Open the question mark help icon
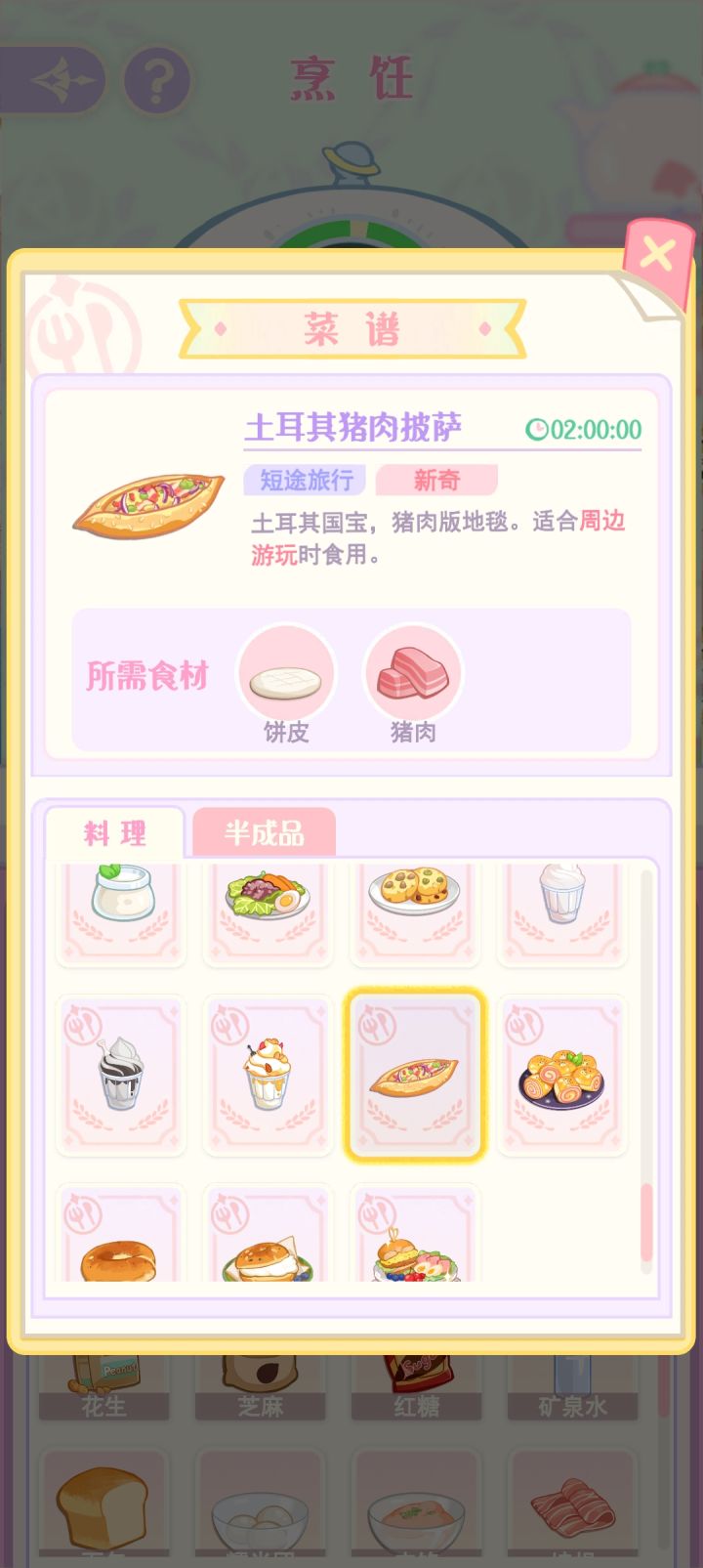Image resolution: width=703 pixels, height=1568 pixels. (x=156, y=80)
